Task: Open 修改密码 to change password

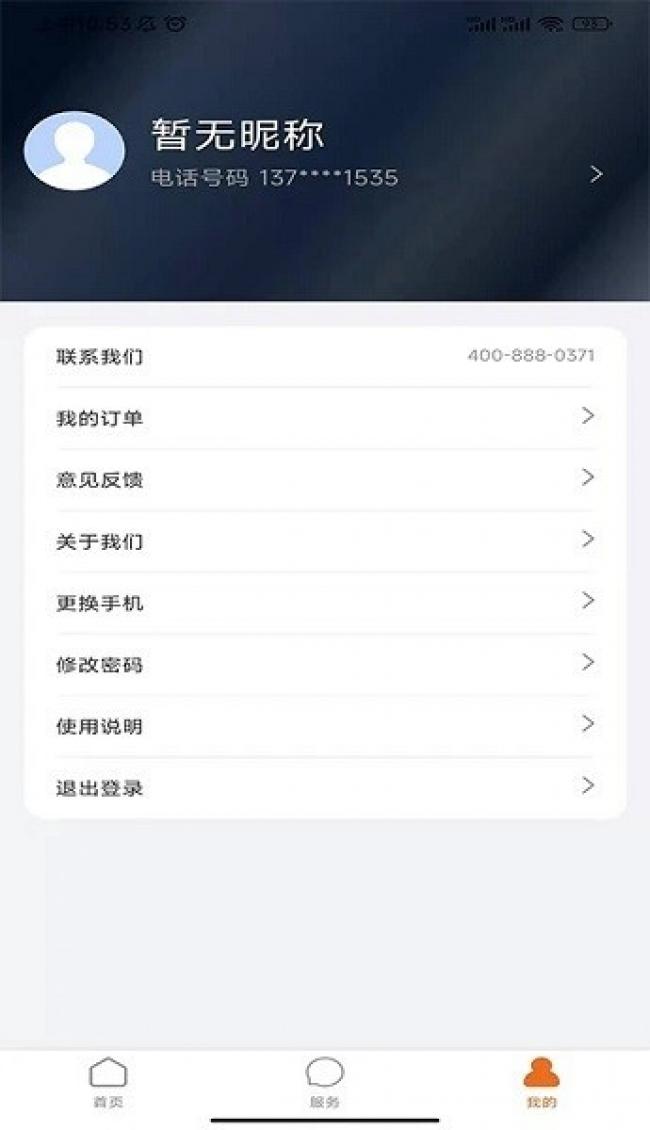Action: click(x=325, y=664)
